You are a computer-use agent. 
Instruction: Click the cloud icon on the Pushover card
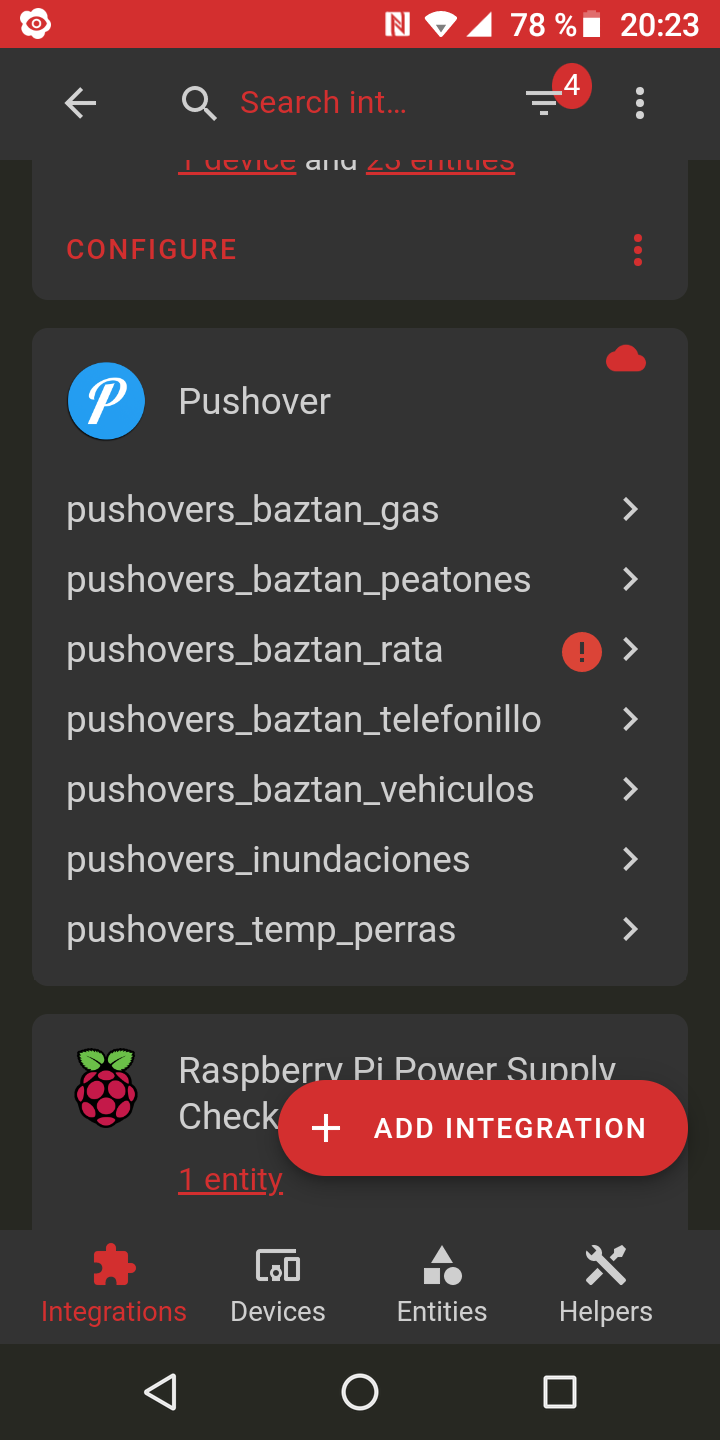(x=626, y=359)
